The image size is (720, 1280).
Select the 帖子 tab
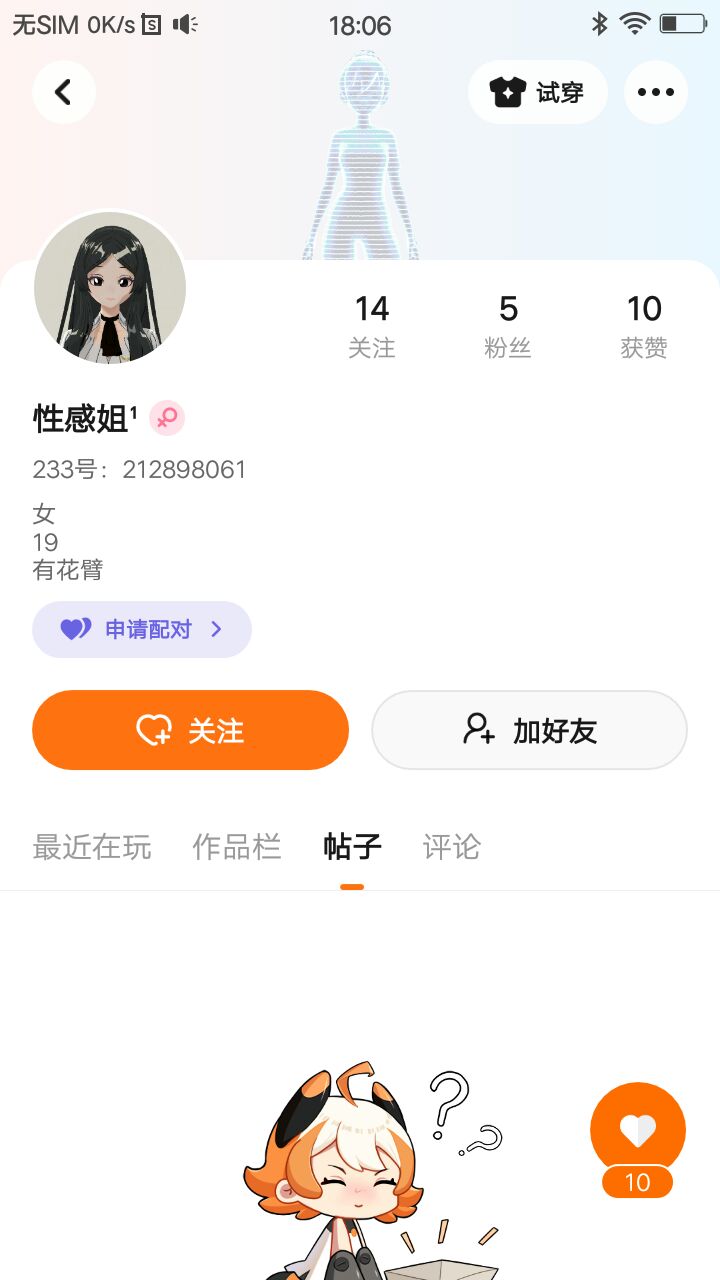click(x=352, y=847)
